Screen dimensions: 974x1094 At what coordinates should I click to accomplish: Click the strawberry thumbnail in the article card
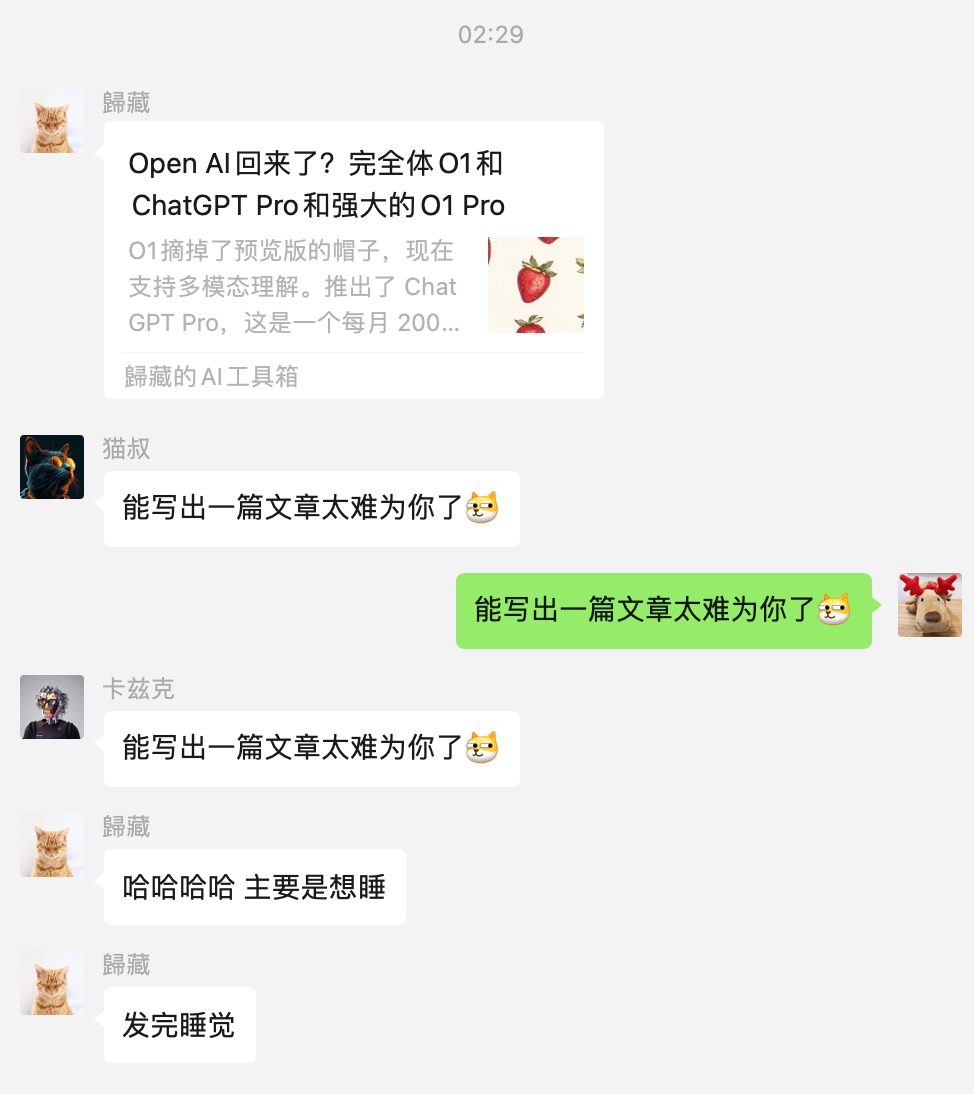536,283
